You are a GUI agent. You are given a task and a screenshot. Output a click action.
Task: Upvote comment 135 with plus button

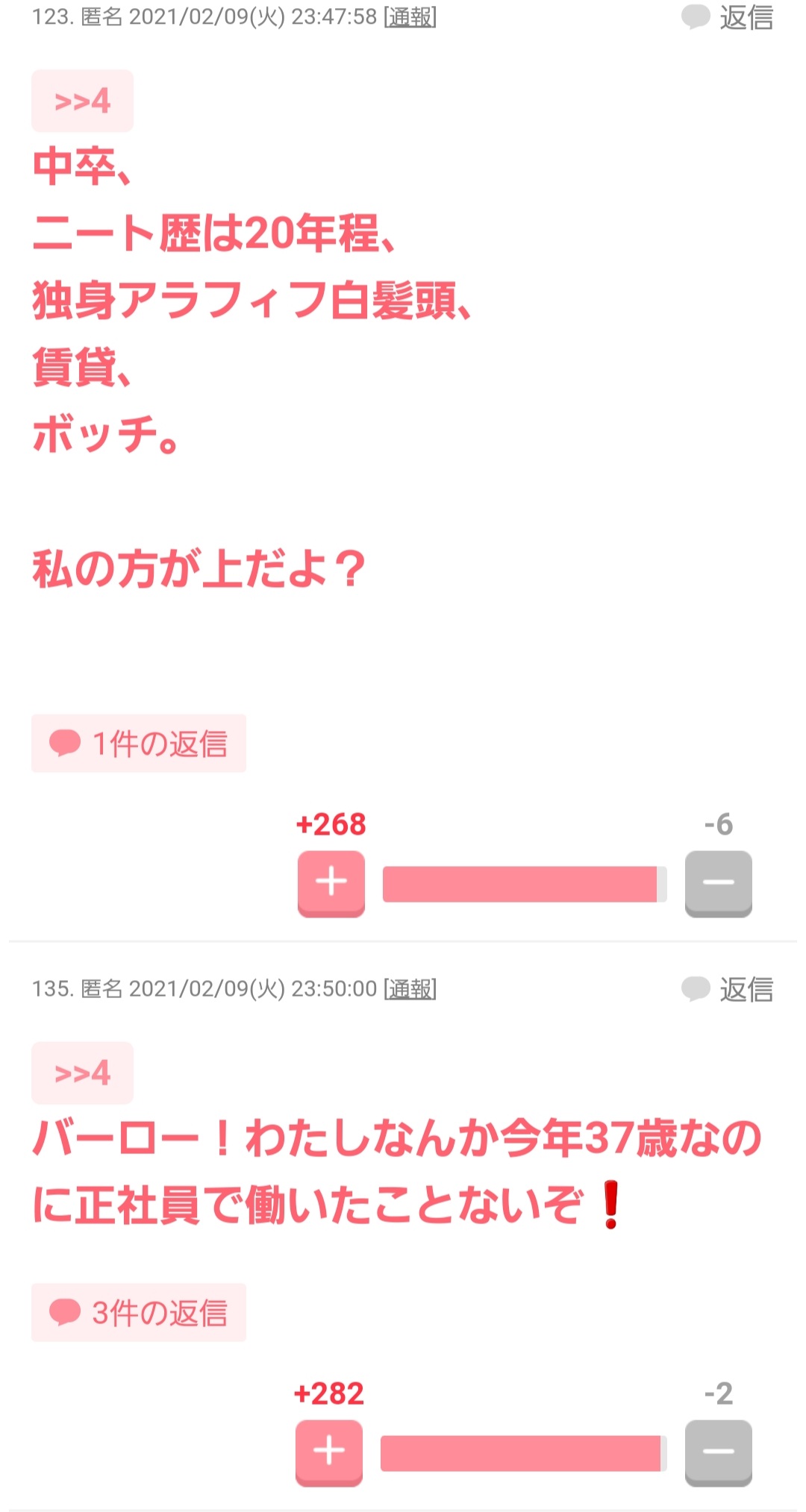click(329, 1452)
